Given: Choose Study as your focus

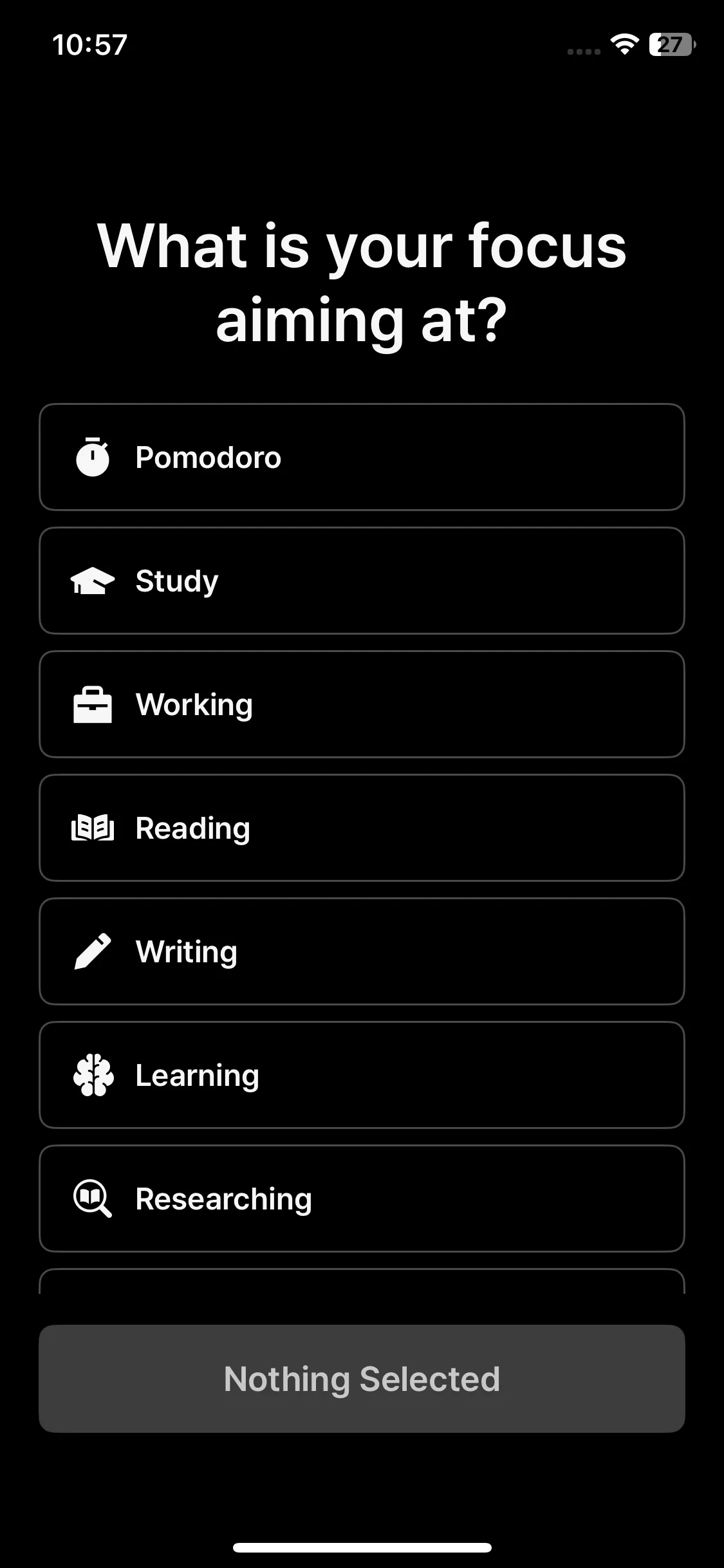Looking at the screenshot, I should (362, 581).
